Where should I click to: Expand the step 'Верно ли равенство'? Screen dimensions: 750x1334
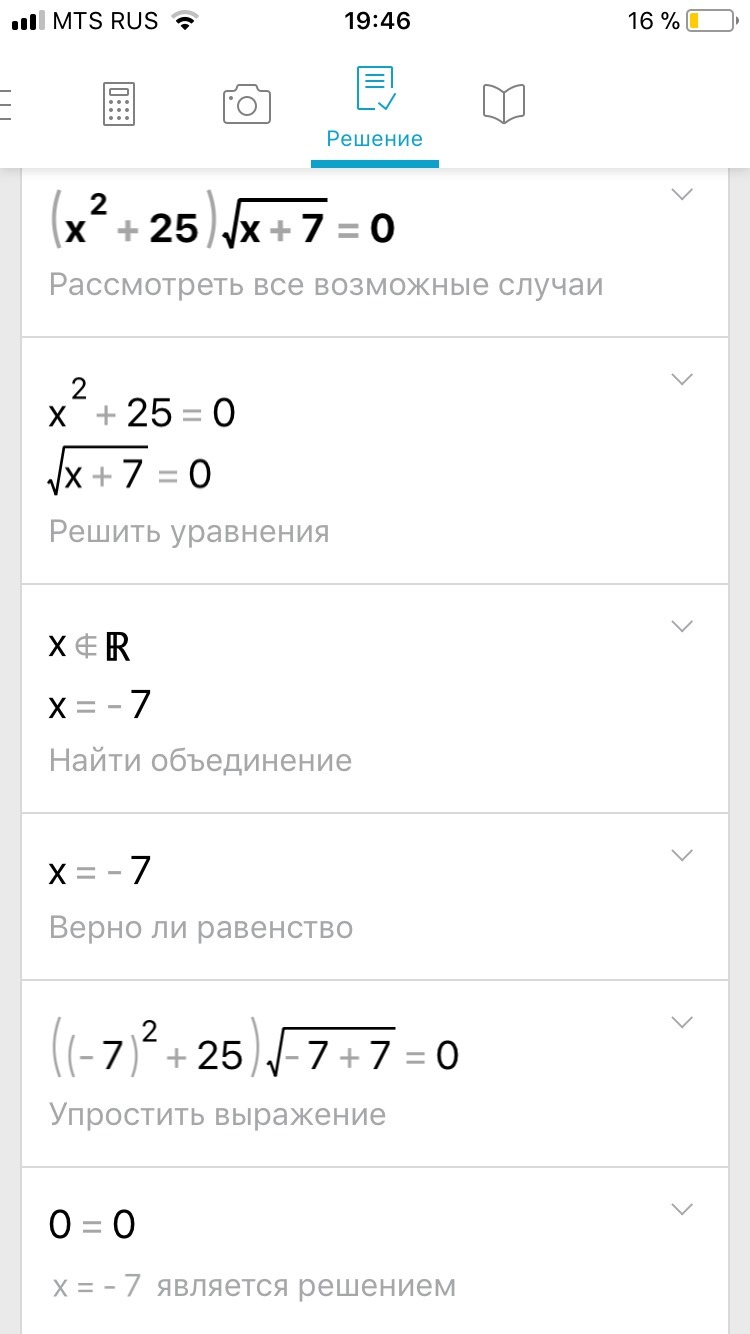pos(682,855)
